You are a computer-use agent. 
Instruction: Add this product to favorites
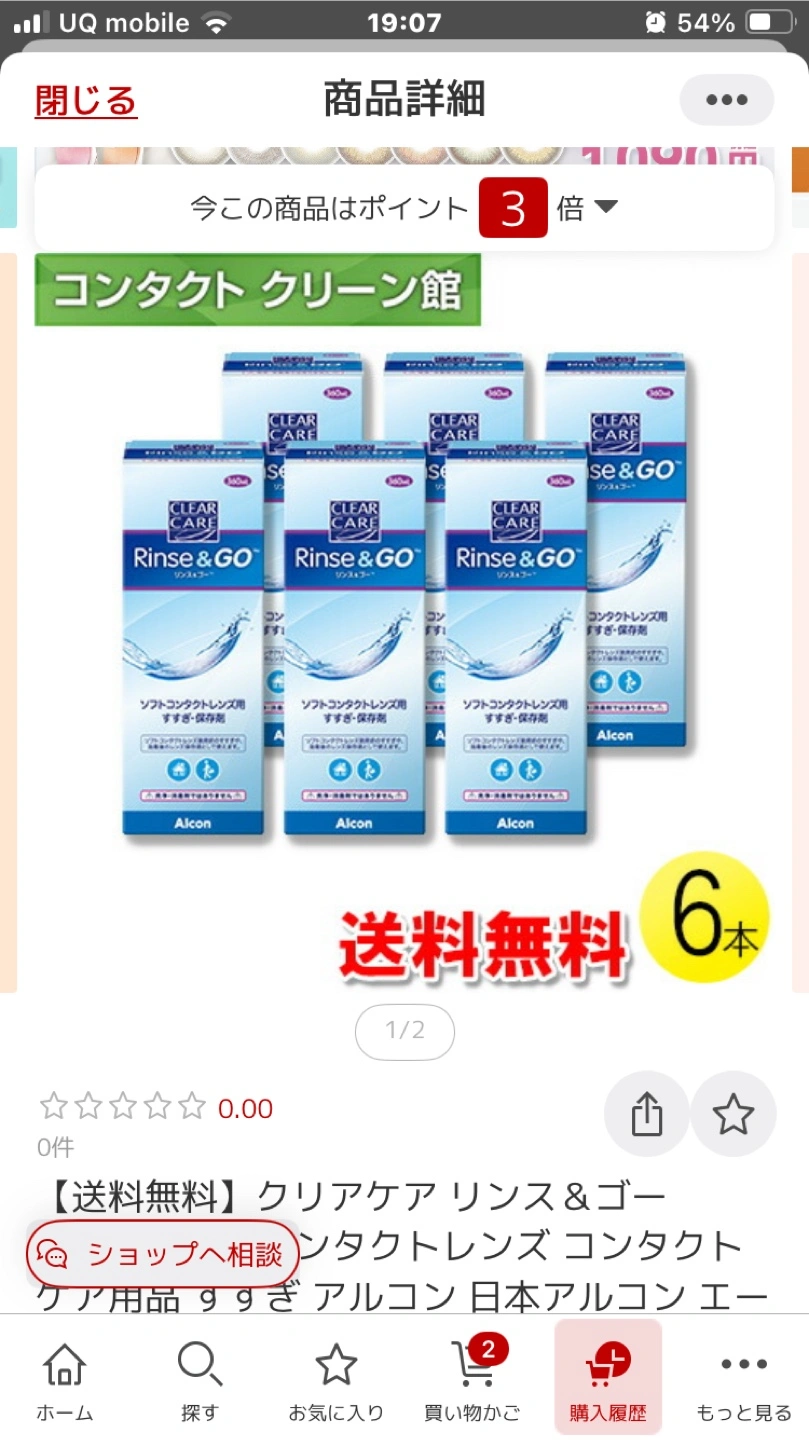click(x=733, y=1114)
